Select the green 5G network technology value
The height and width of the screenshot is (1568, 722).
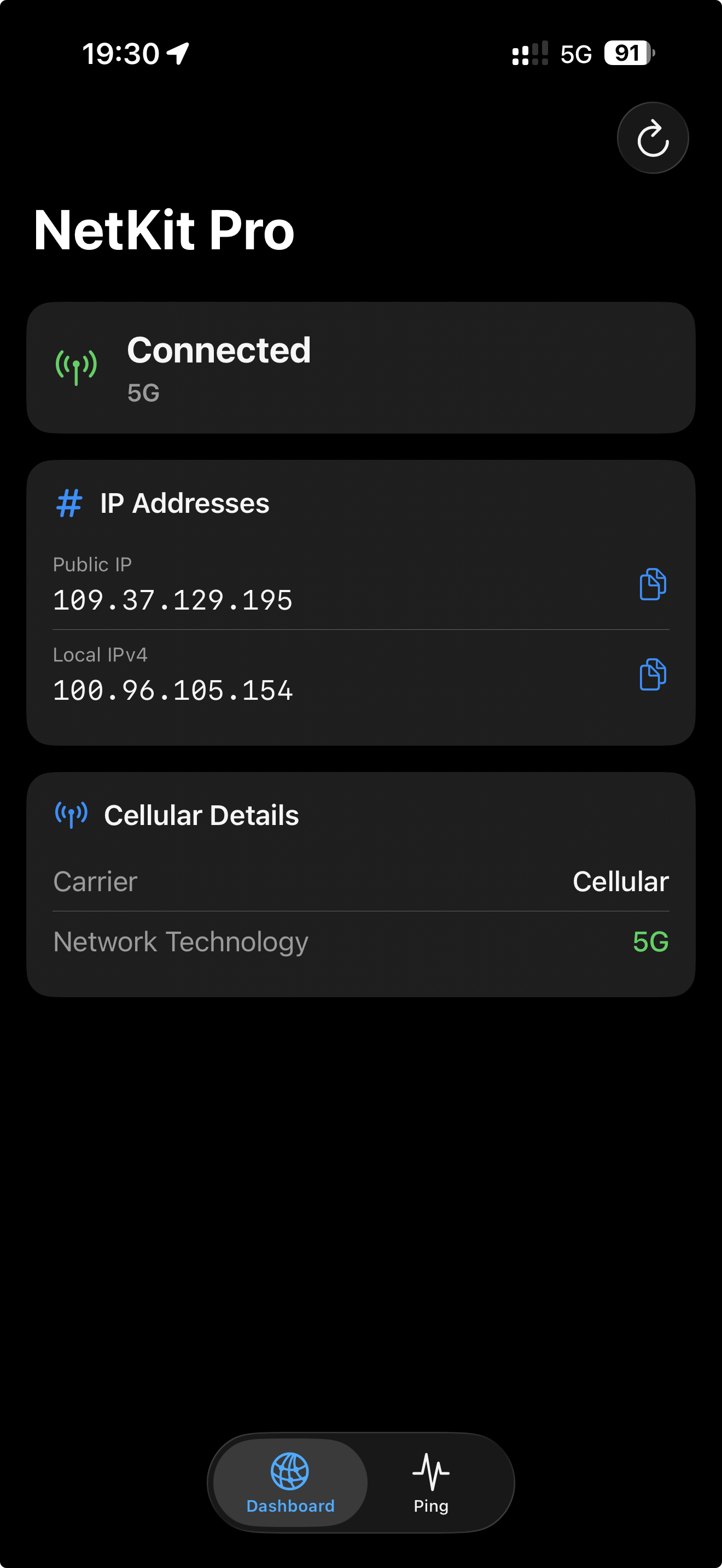[x=650, y=941]
